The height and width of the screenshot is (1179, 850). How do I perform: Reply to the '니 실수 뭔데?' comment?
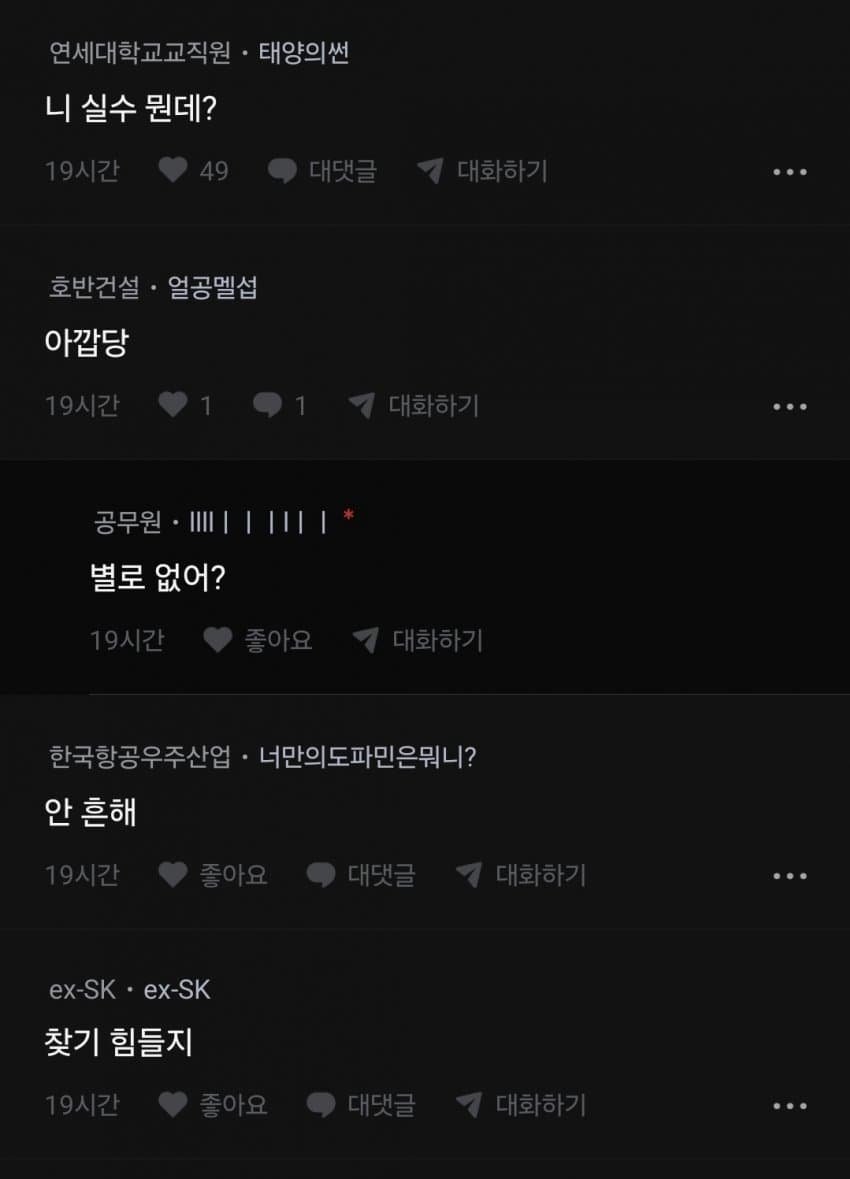(x=322, y=171)
